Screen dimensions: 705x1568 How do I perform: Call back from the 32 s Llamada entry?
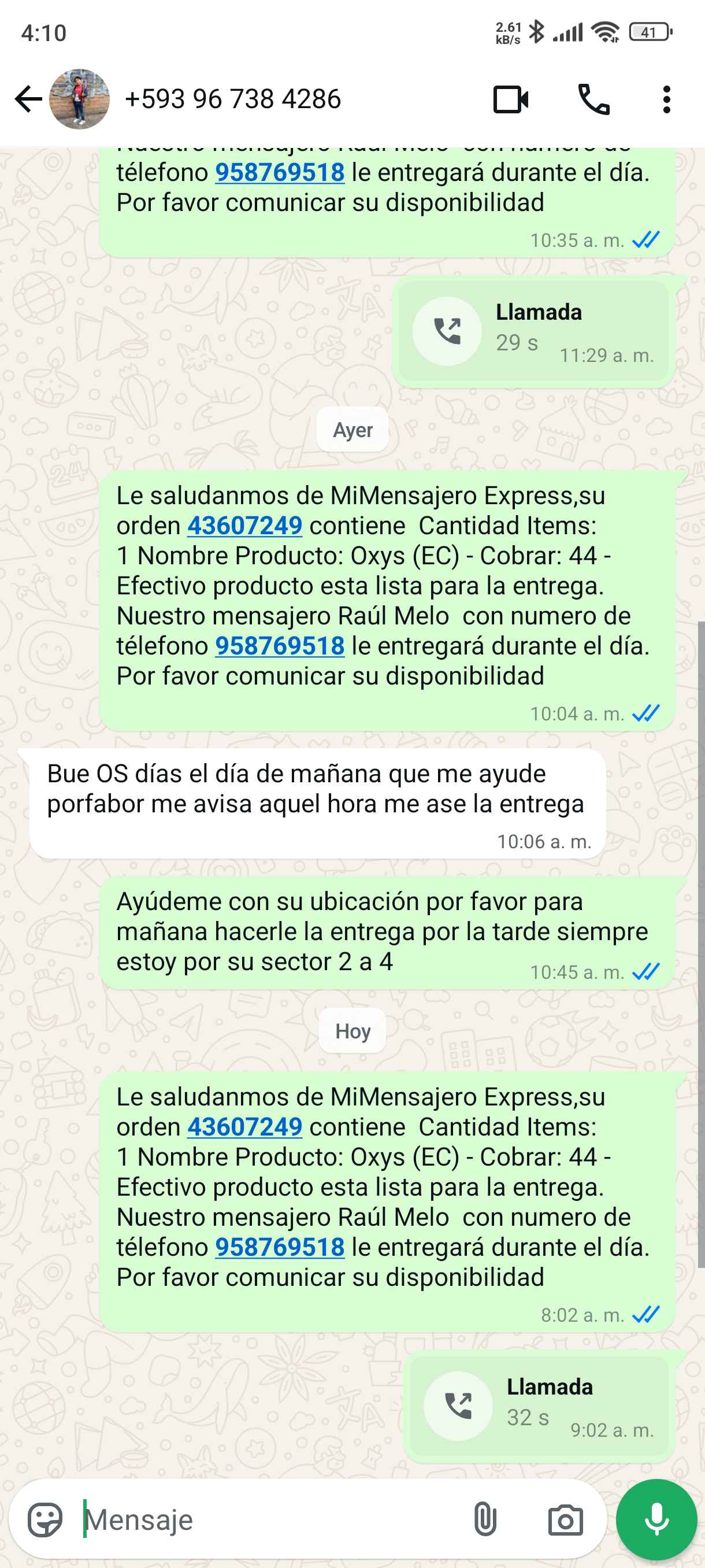click(x=458, y=1406)
